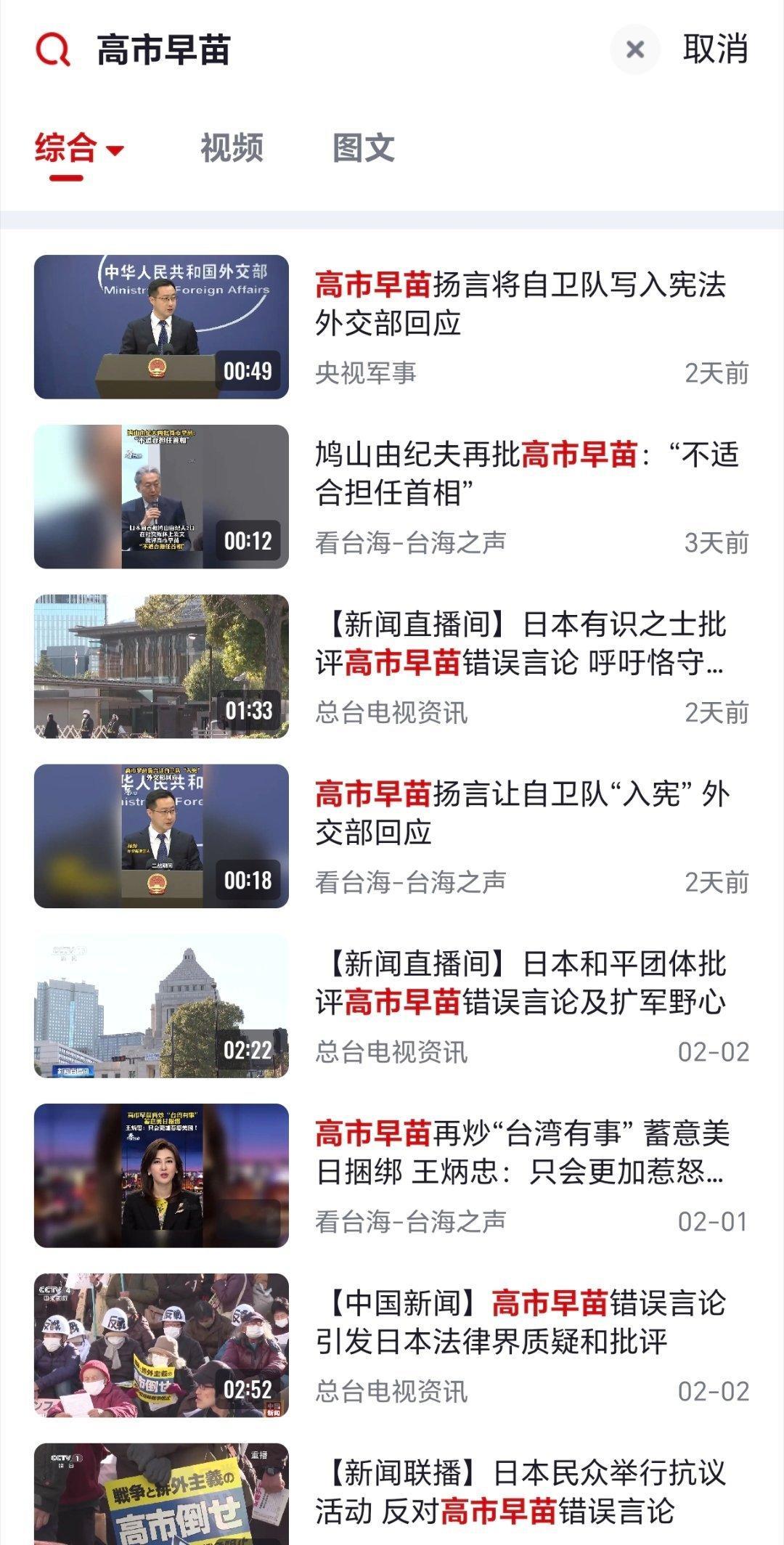
Task: Switch to the 视频 tab
Action: tap(232, 148)
